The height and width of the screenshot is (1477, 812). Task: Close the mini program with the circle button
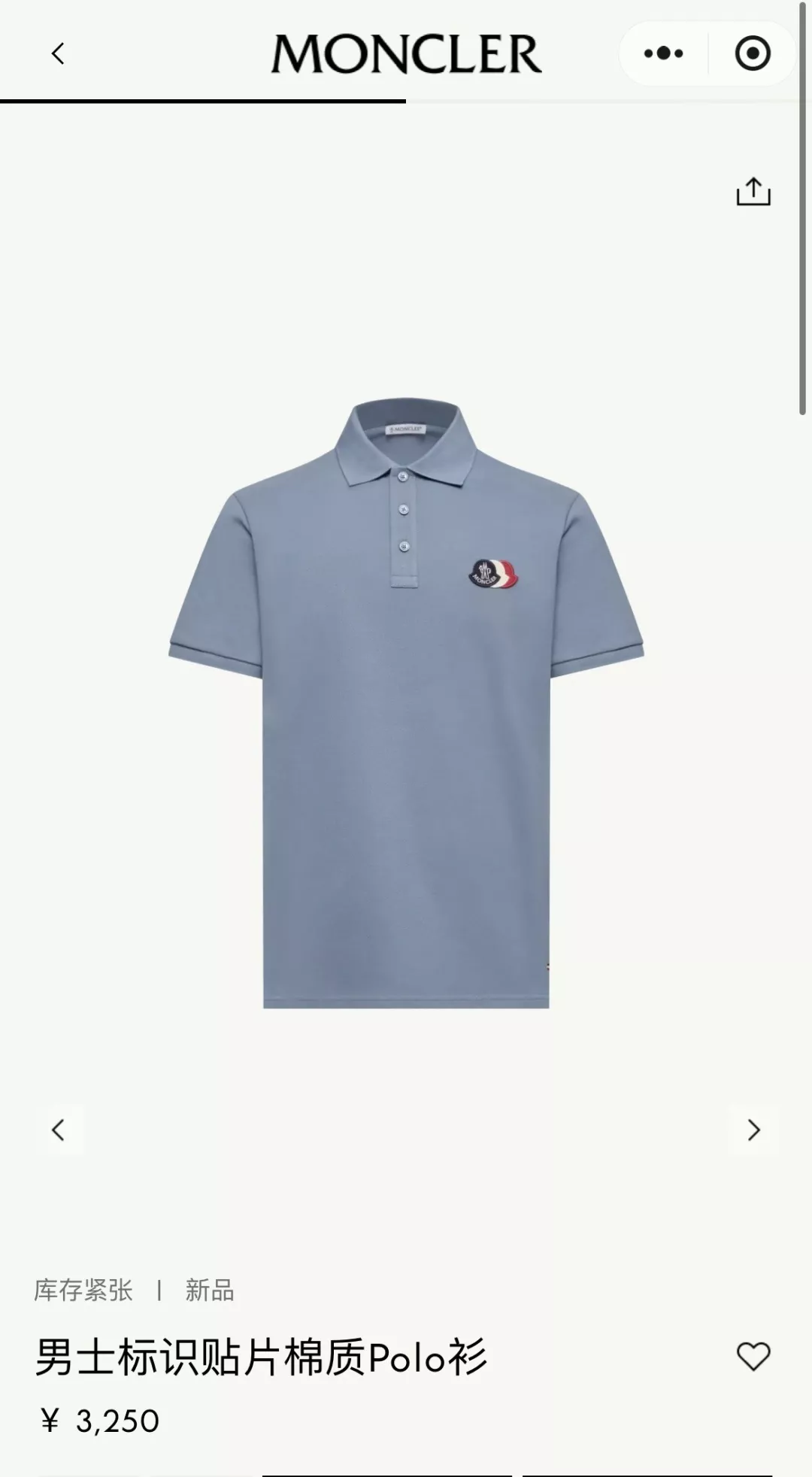pyautogui.click(x=753, y=53)
